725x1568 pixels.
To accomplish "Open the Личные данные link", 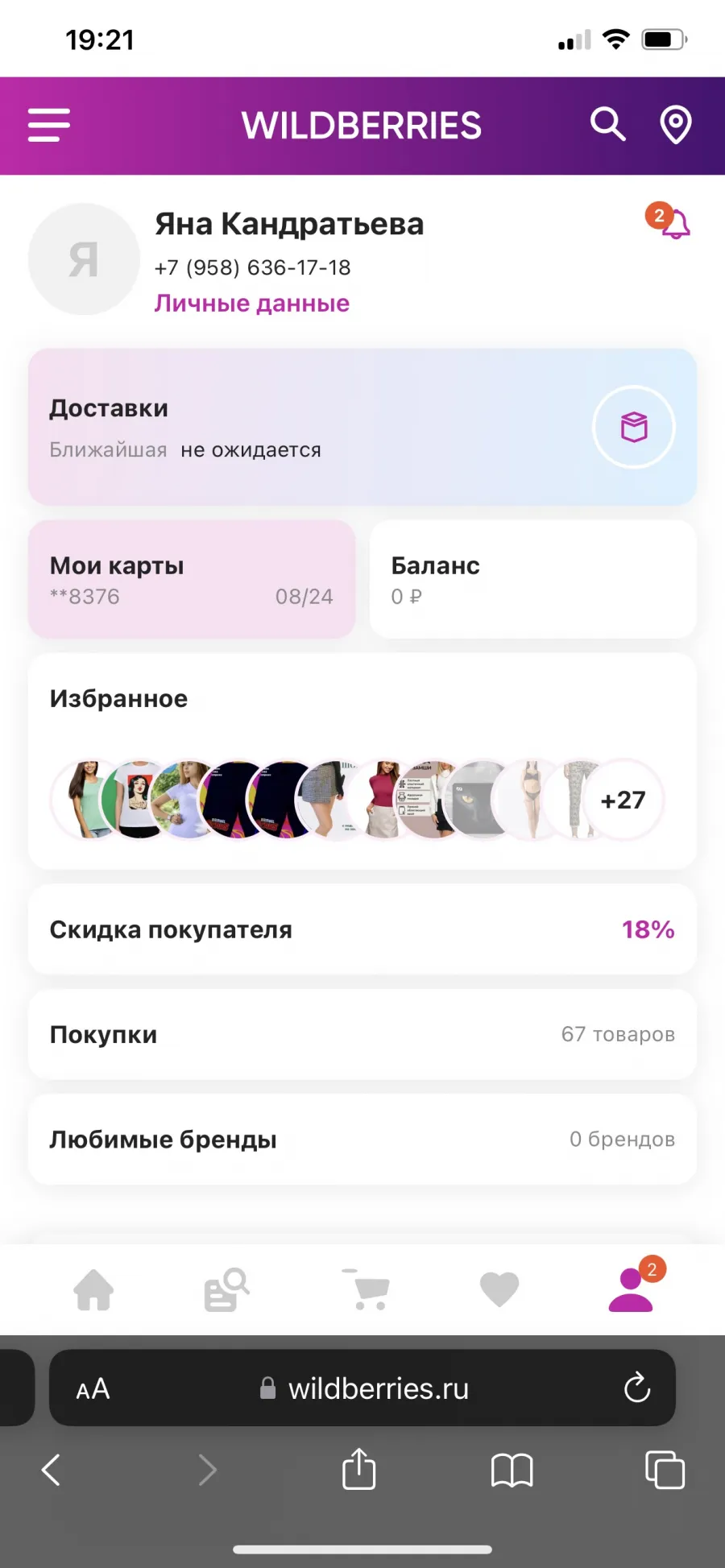I will [252, 304].
